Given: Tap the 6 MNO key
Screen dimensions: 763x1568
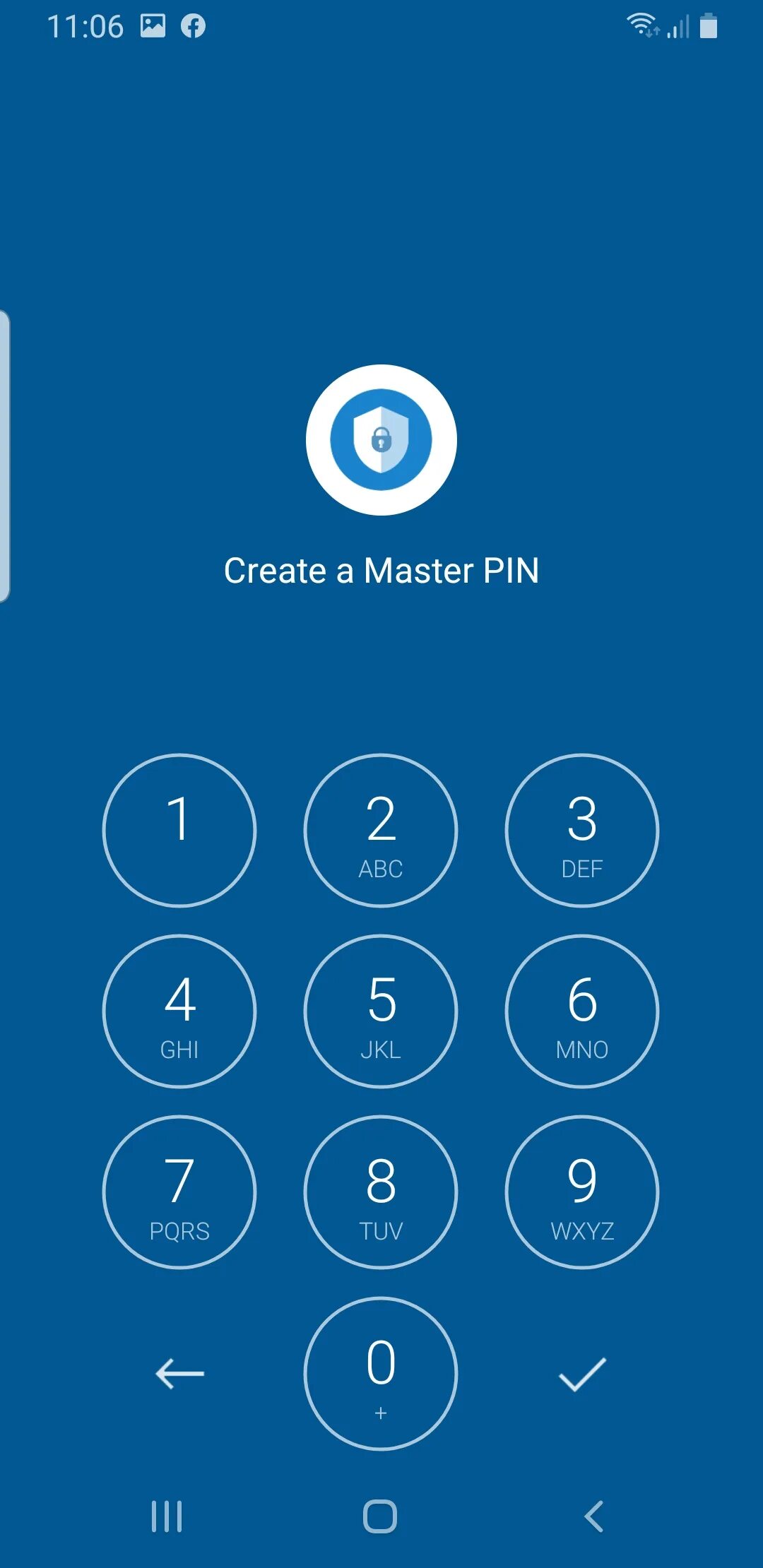Looking at the screenshot, I should [582, 1011].
